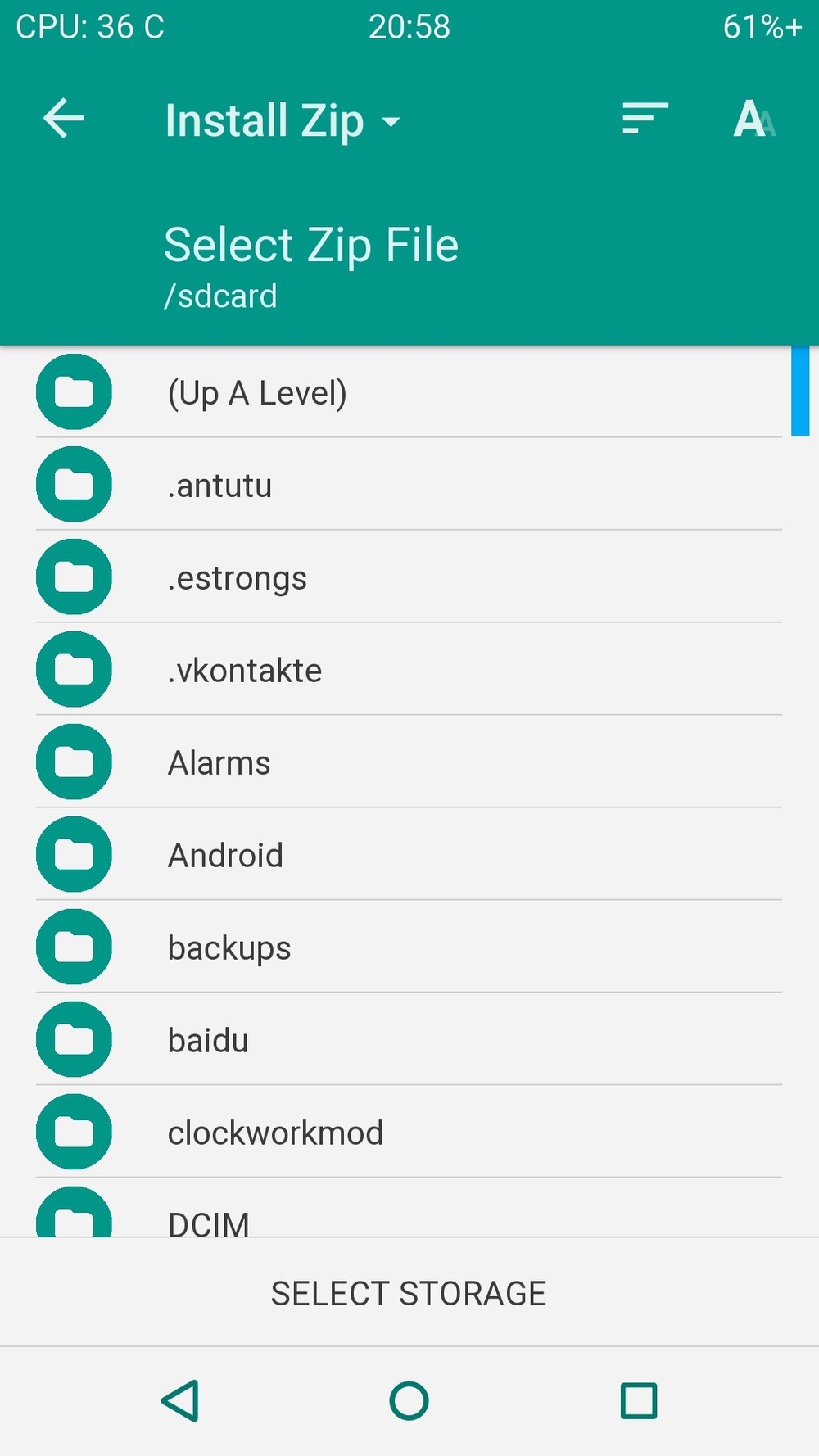
Task: Open the Alarms folder
Action: pos(409,762)
